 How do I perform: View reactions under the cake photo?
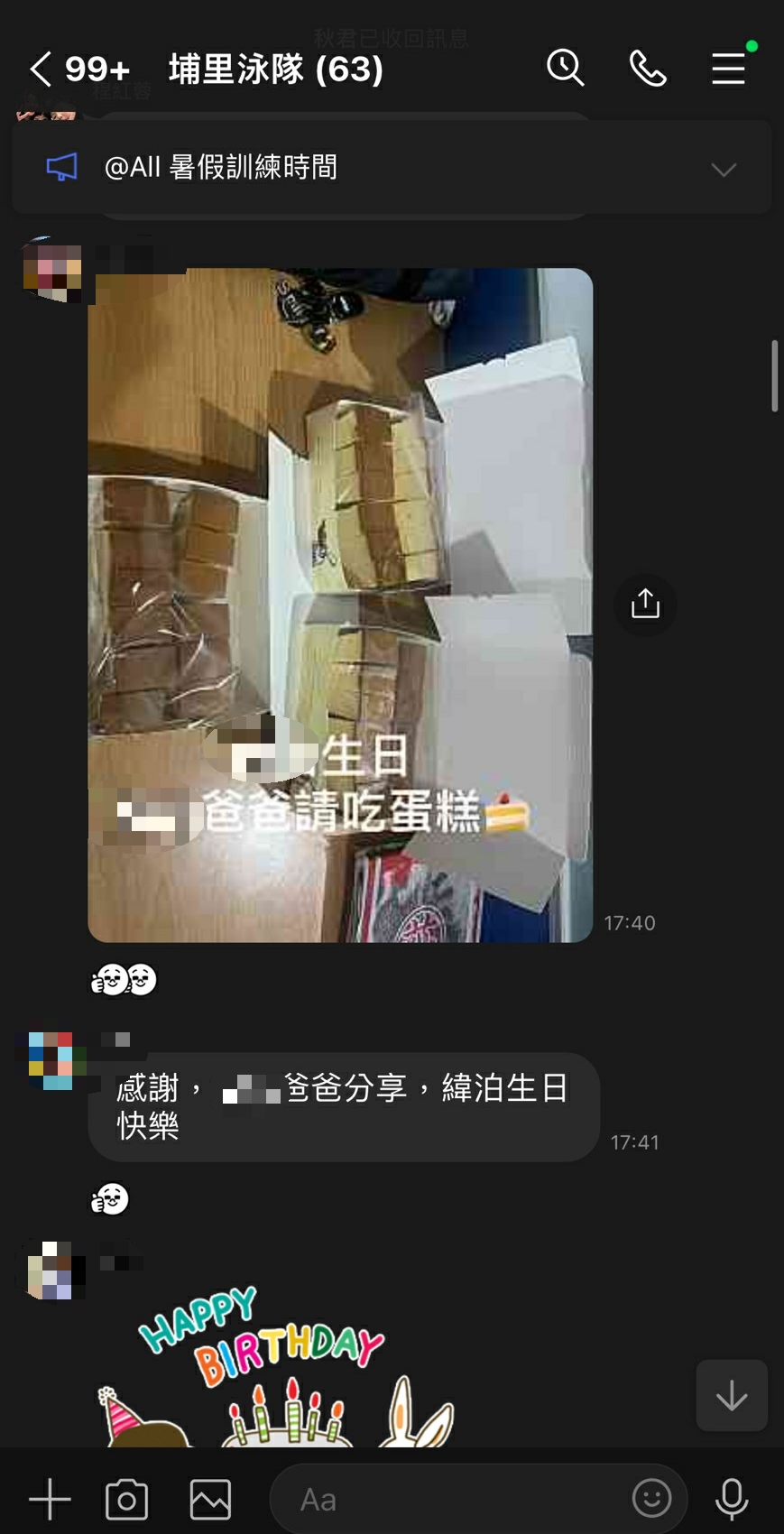(x=125, y=980)
